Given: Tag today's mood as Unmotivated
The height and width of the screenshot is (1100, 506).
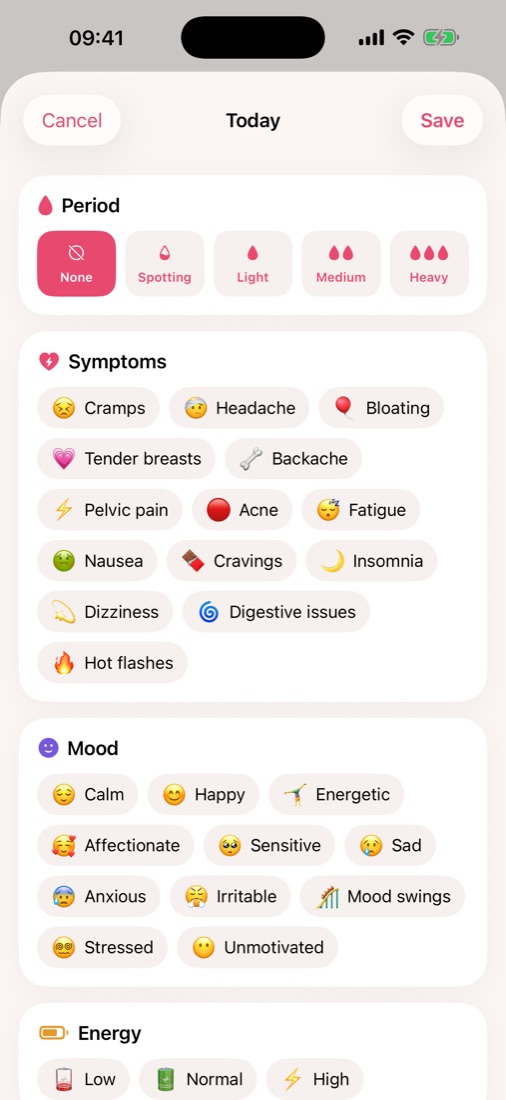Looking at the screenshot, I should tap(258, 947).
